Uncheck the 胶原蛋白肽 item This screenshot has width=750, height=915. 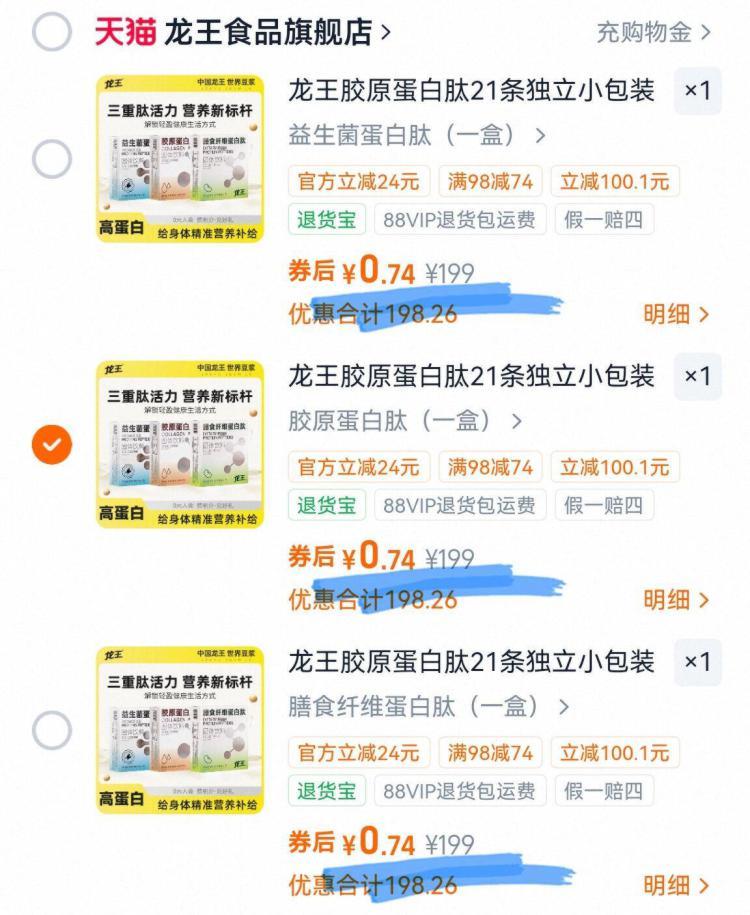[x=52, y=445]
